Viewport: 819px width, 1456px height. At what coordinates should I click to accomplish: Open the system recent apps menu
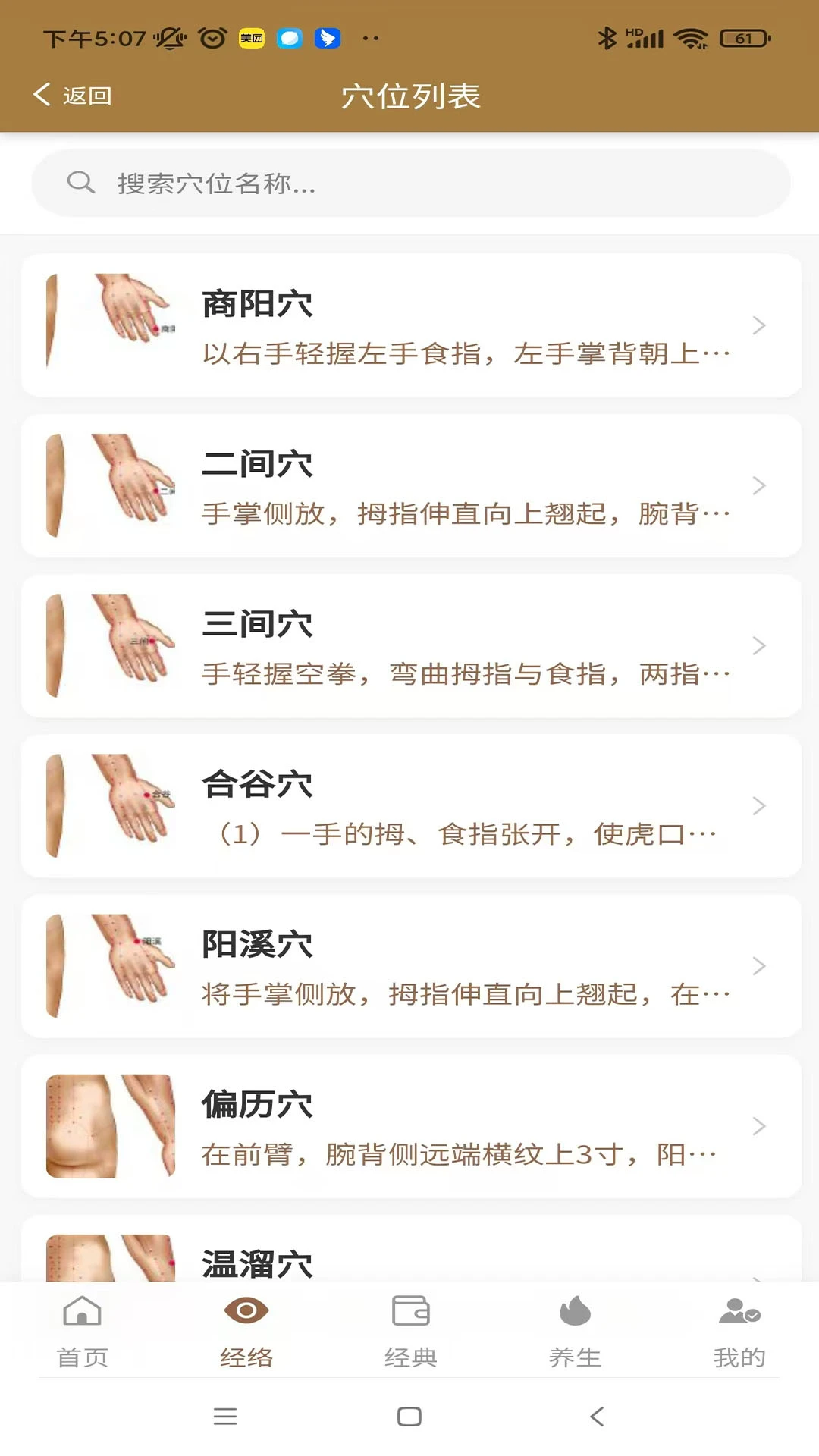pos(225,1416)
